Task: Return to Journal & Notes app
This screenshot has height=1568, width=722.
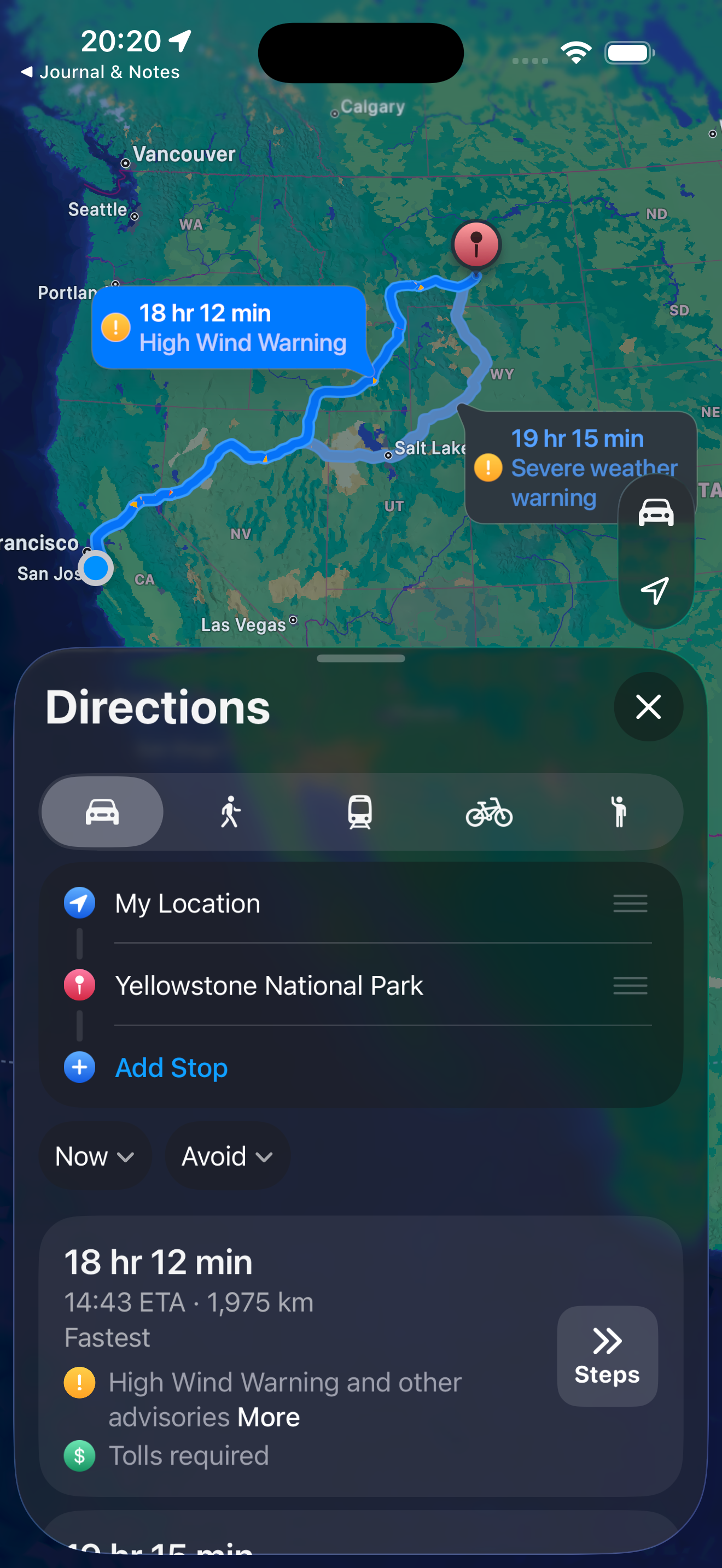Action: click(101, 72)
